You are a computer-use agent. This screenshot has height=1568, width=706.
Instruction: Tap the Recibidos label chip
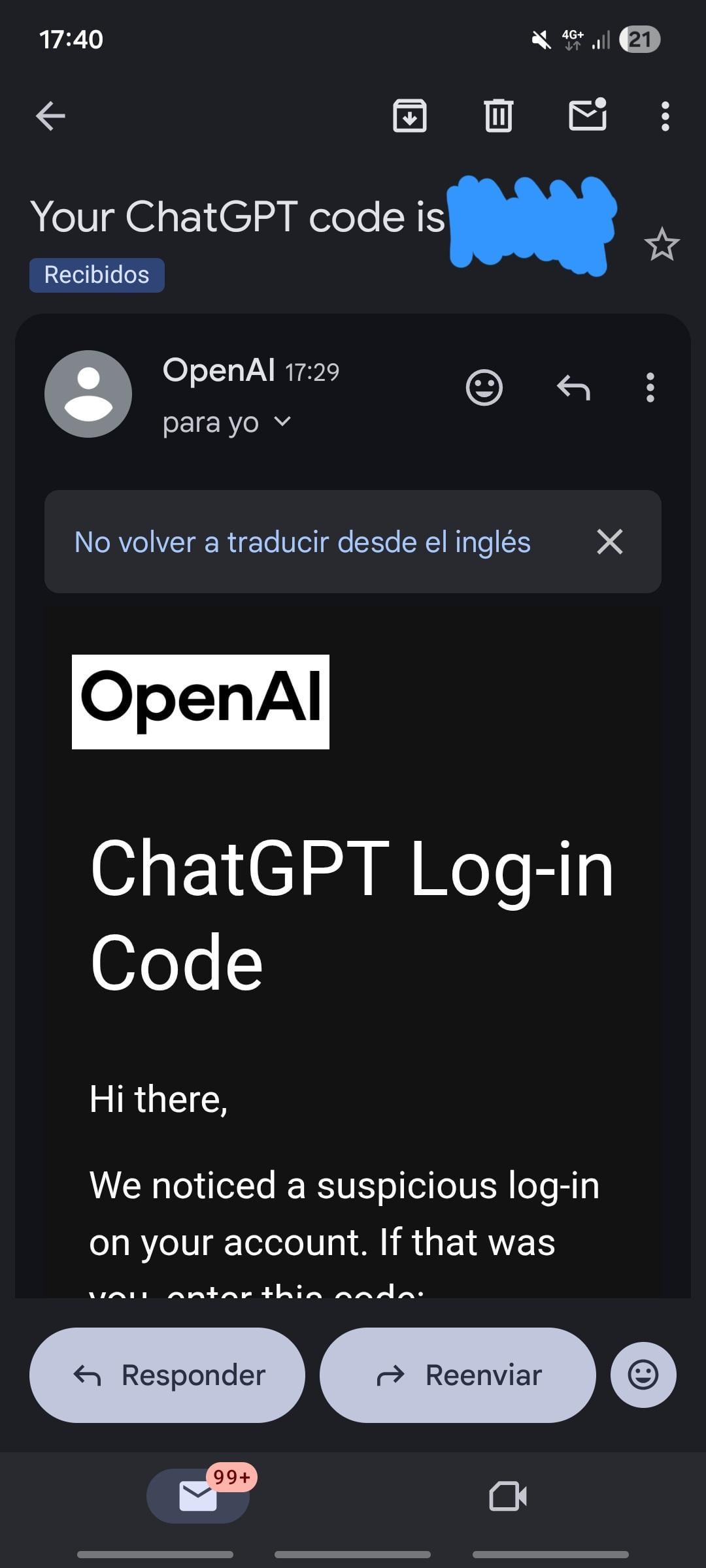[97, 275]
